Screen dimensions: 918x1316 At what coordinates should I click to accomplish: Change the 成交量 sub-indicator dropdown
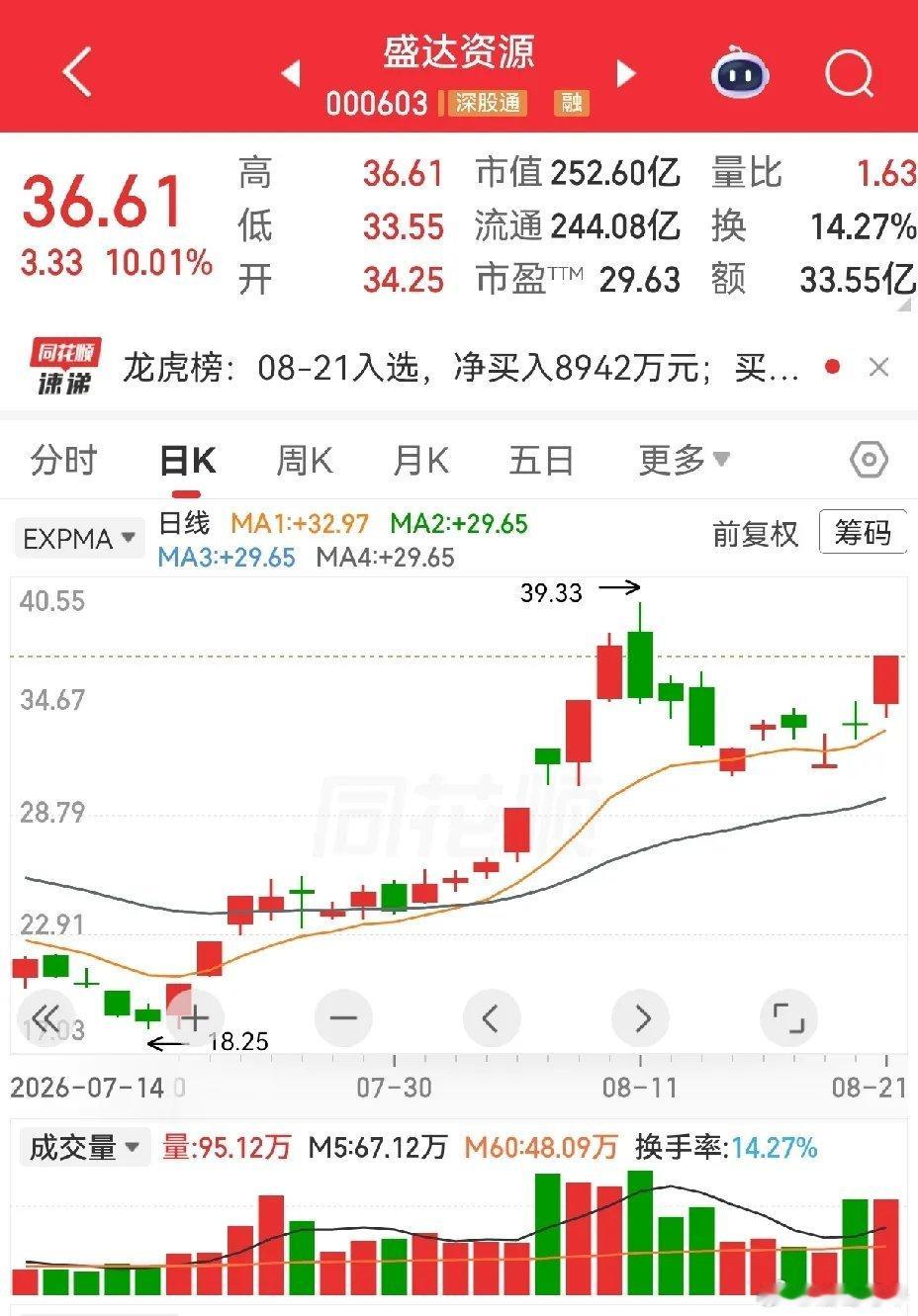[x=85, y=1148]
